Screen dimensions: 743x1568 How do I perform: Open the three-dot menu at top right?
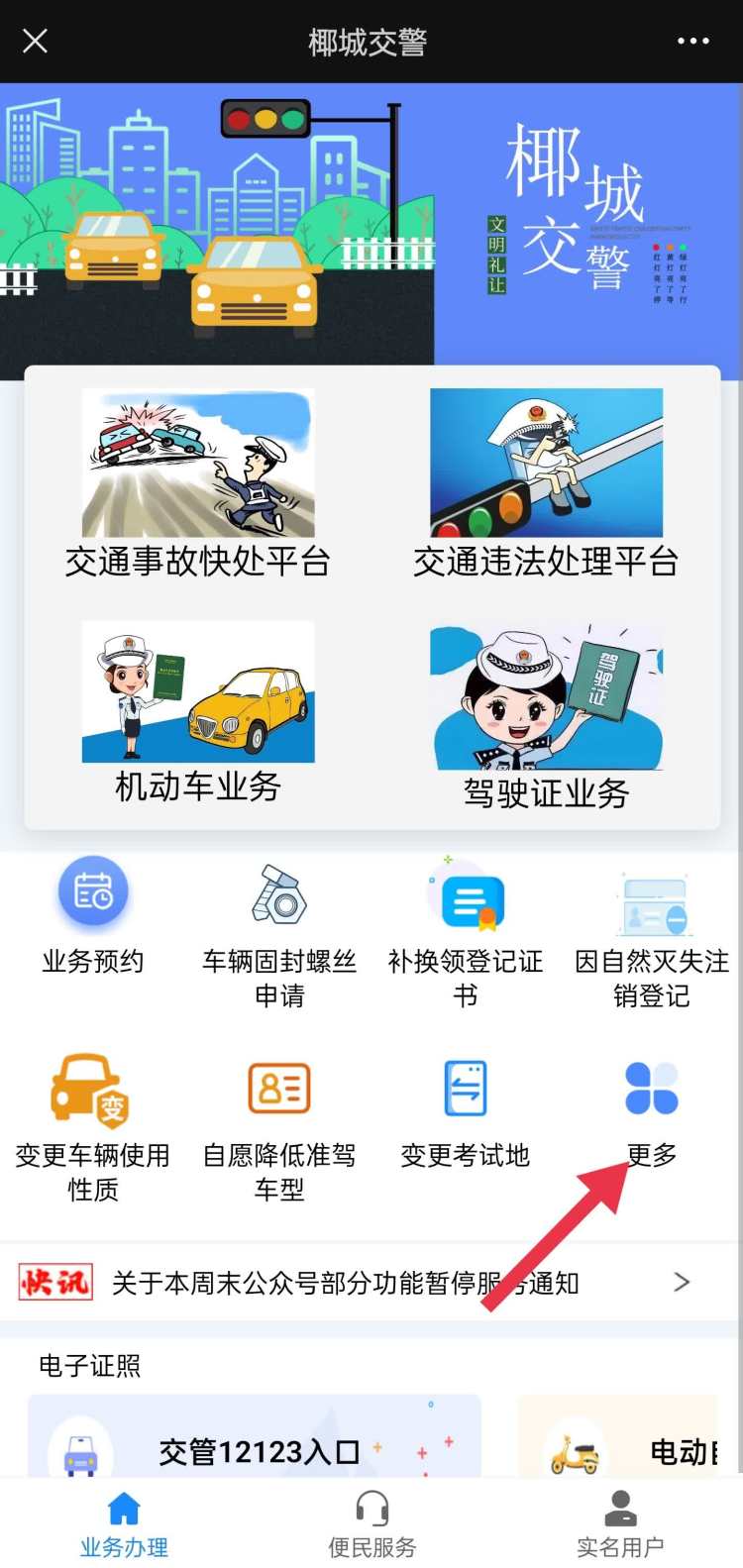693,42
